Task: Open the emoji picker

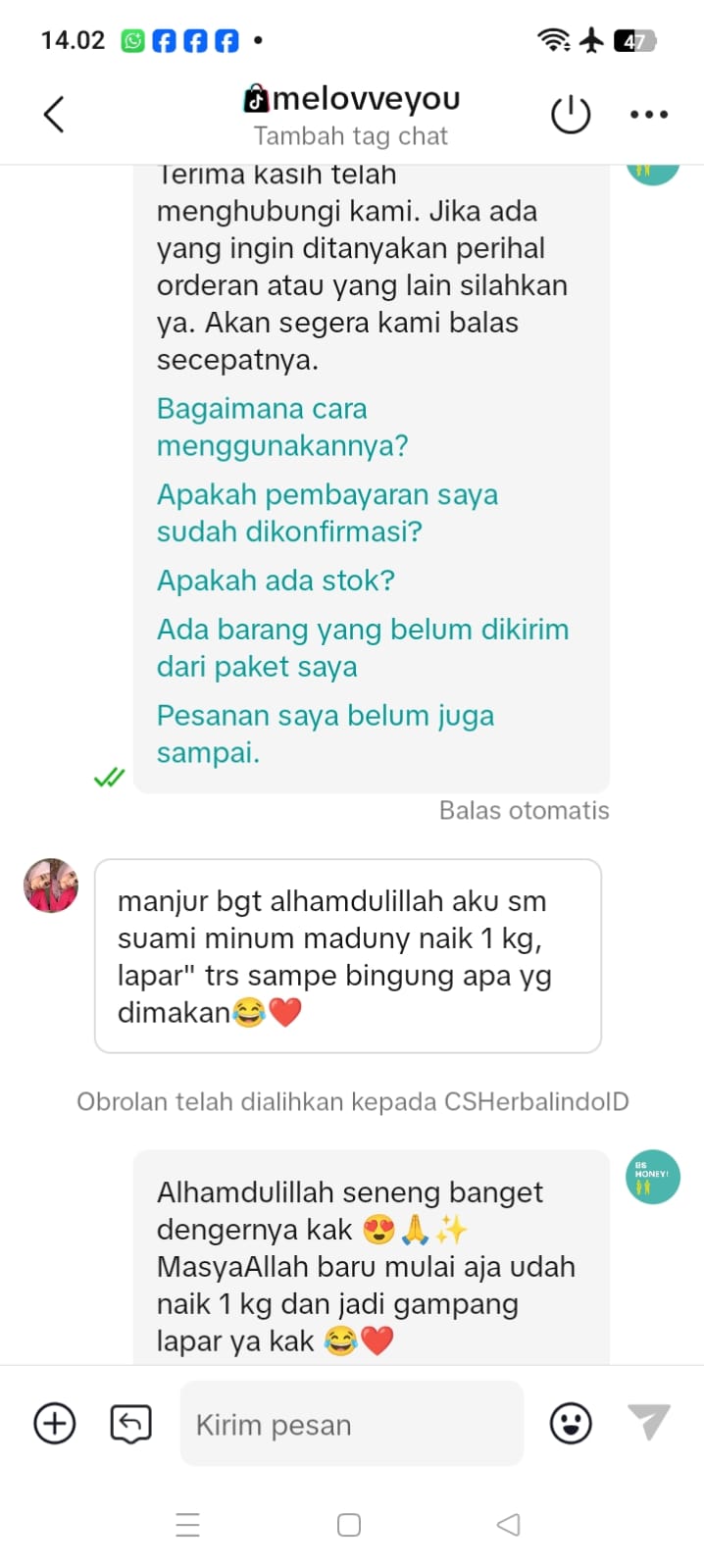Action: pos(571,1423)
